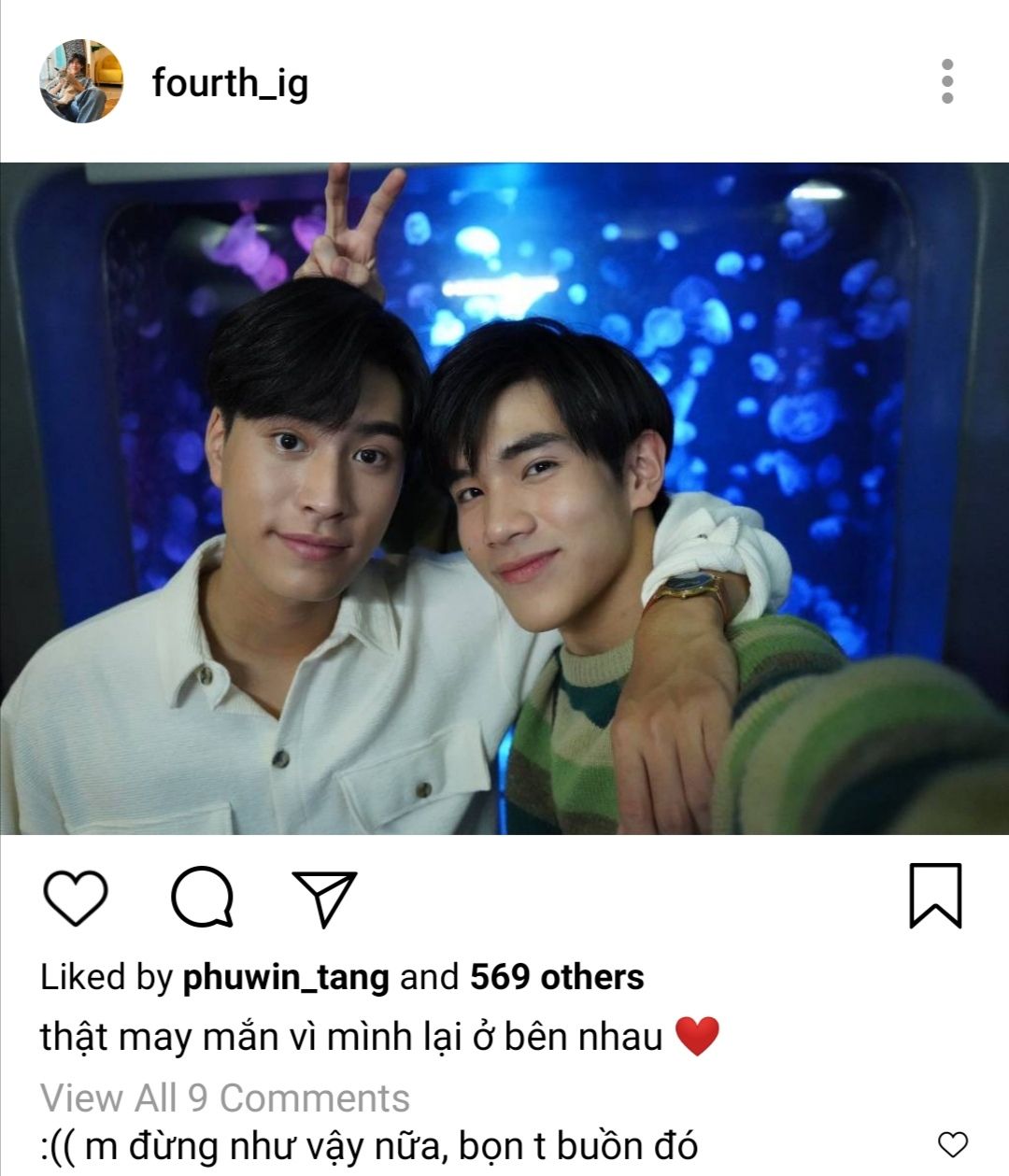Open fourth_ig's profile picture
This screenshot has width=1009, height=1176.
[x=81, y=82]
